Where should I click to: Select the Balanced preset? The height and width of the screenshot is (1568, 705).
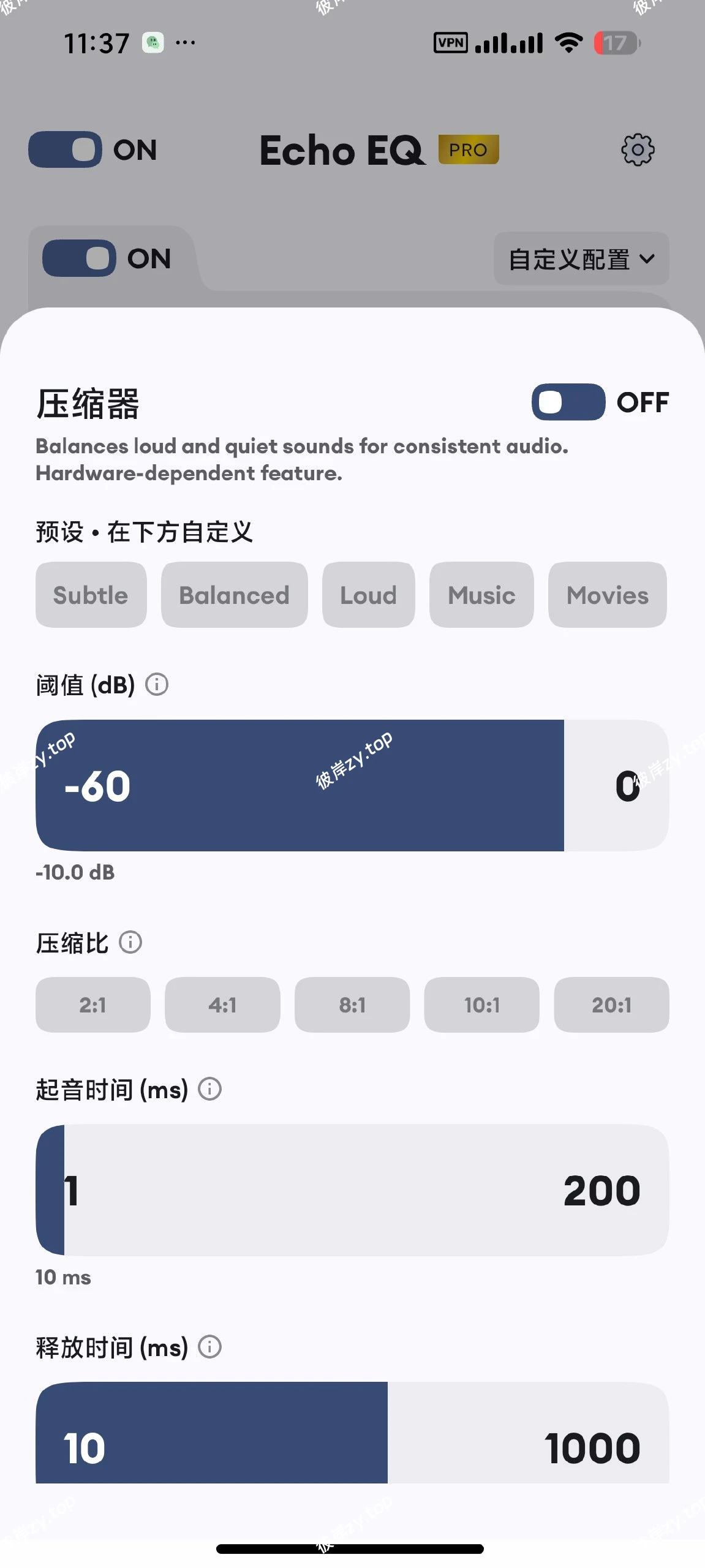[x=235, y=595]
